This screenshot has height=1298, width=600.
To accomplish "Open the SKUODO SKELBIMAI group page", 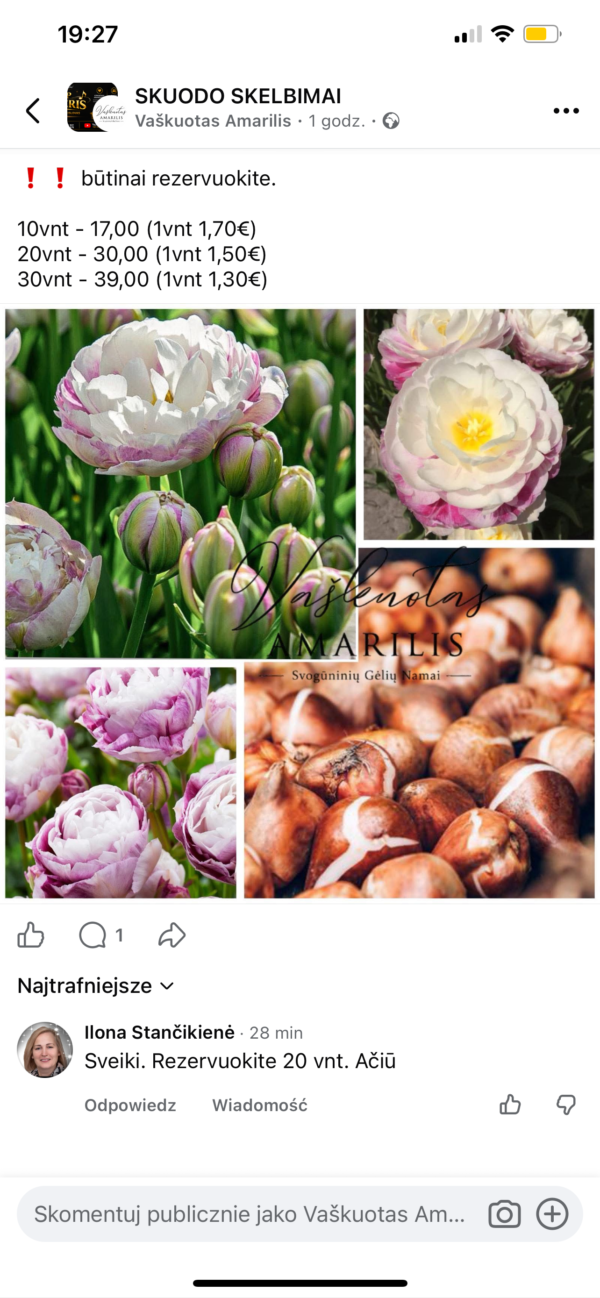I will tap(238, 96).
